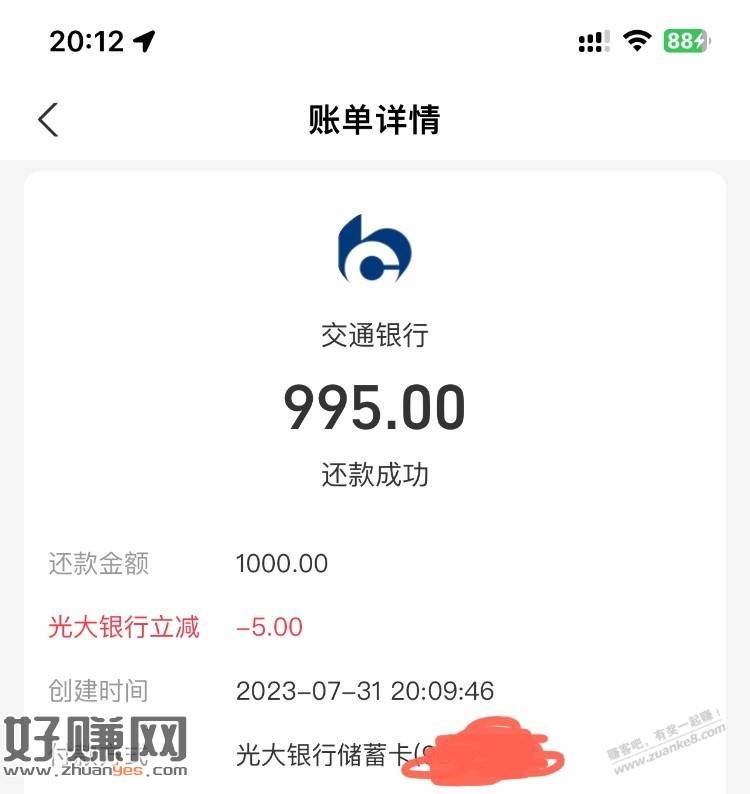Go back from the 账单详情 page

(48, 120)
